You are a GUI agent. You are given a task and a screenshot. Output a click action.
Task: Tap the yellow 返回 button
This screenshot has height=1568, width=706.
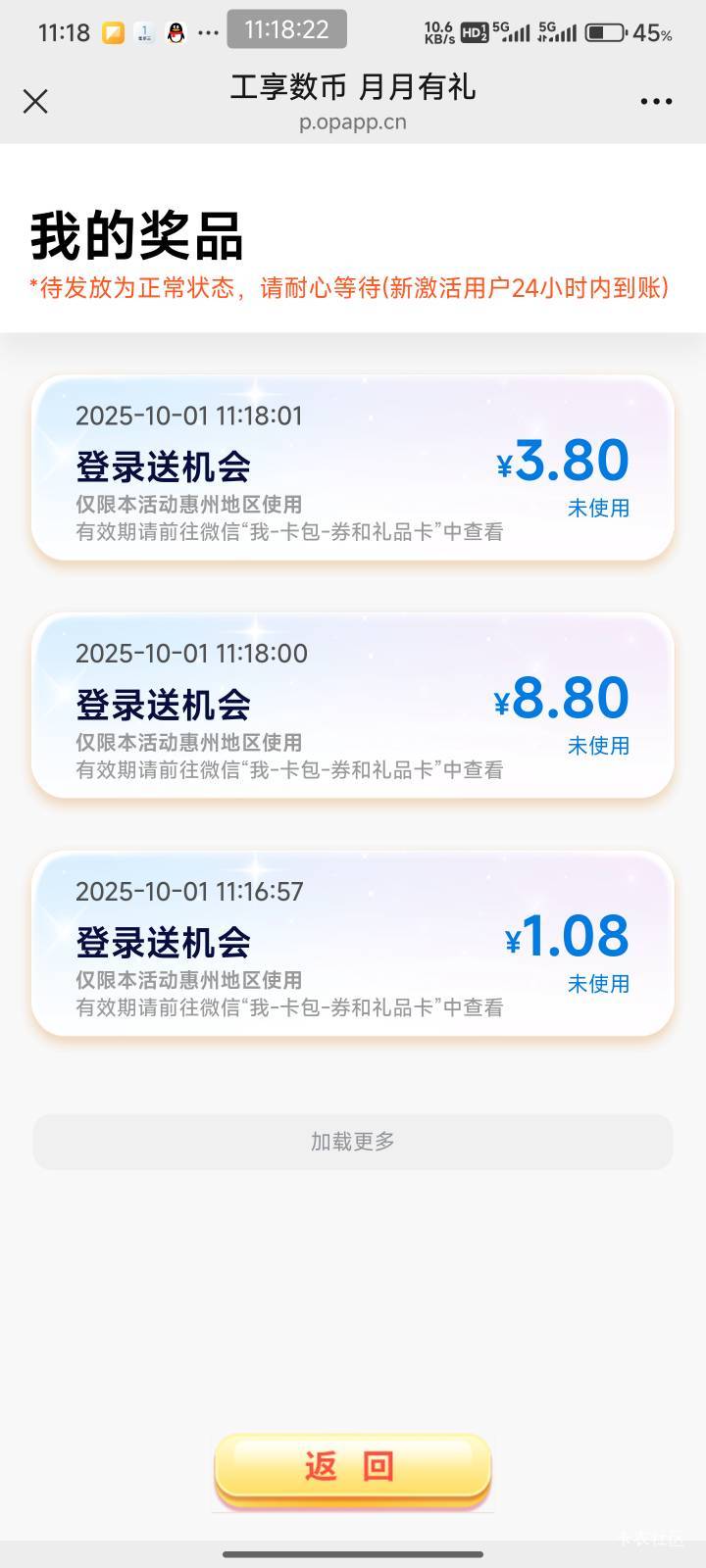click(352, 1467)
